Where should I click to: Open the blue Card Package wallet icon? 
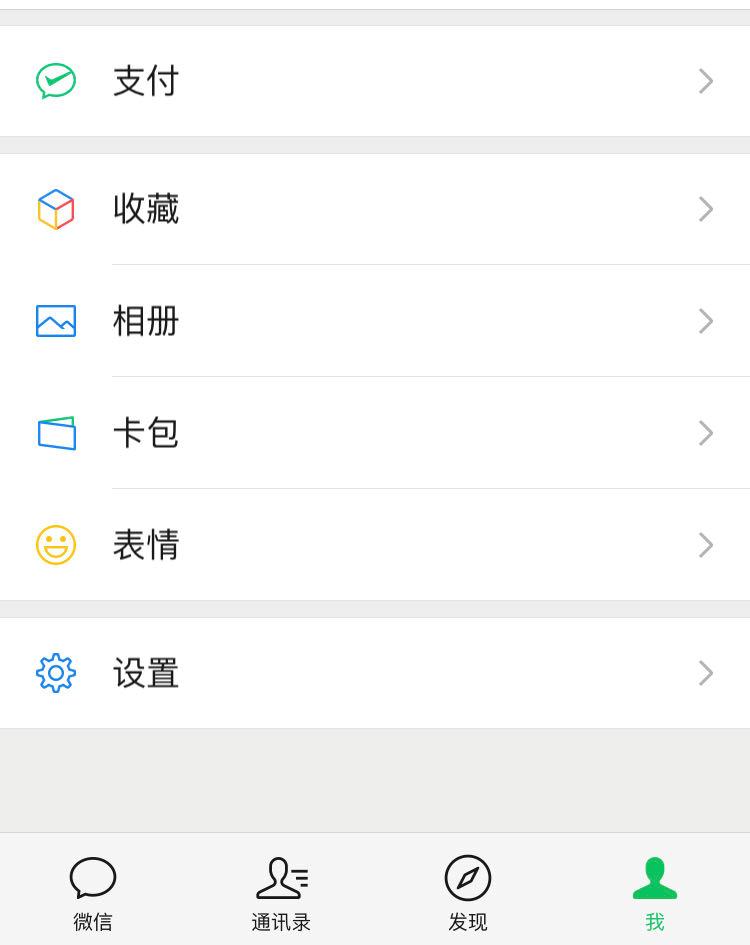pos(56,433)
